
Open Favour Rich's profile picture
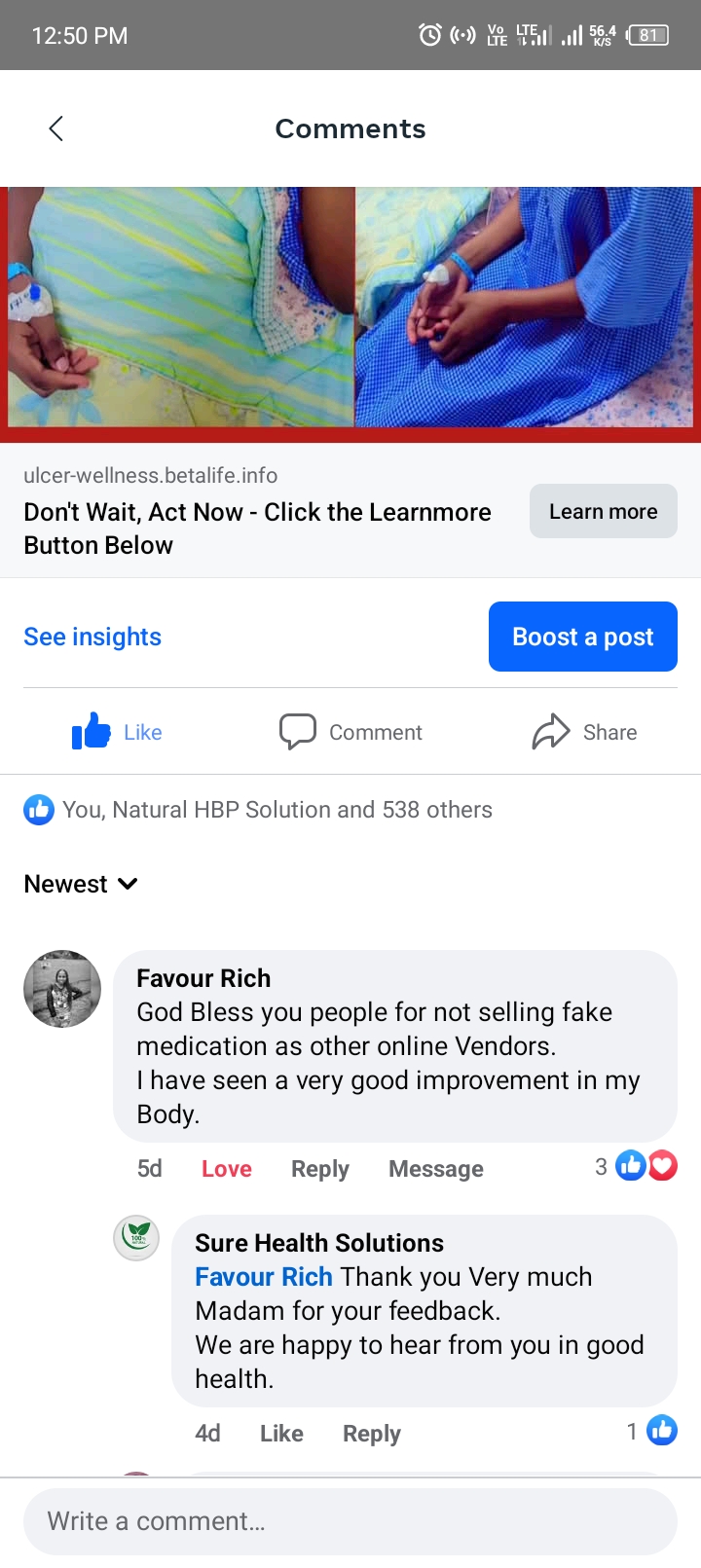coord(62,989)
